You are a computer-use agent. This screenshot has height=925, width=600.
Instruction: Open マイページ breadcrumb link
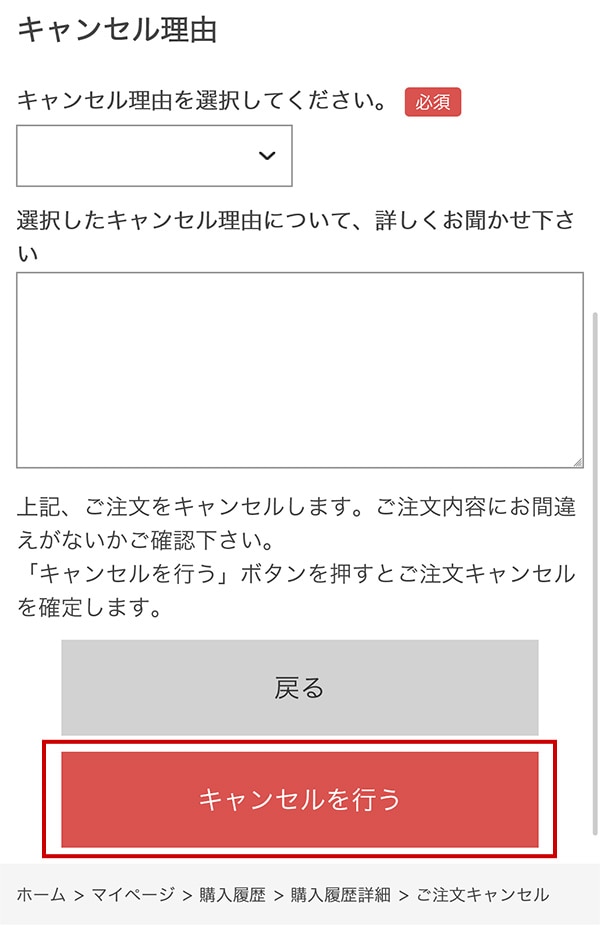(x=133, y=895)
